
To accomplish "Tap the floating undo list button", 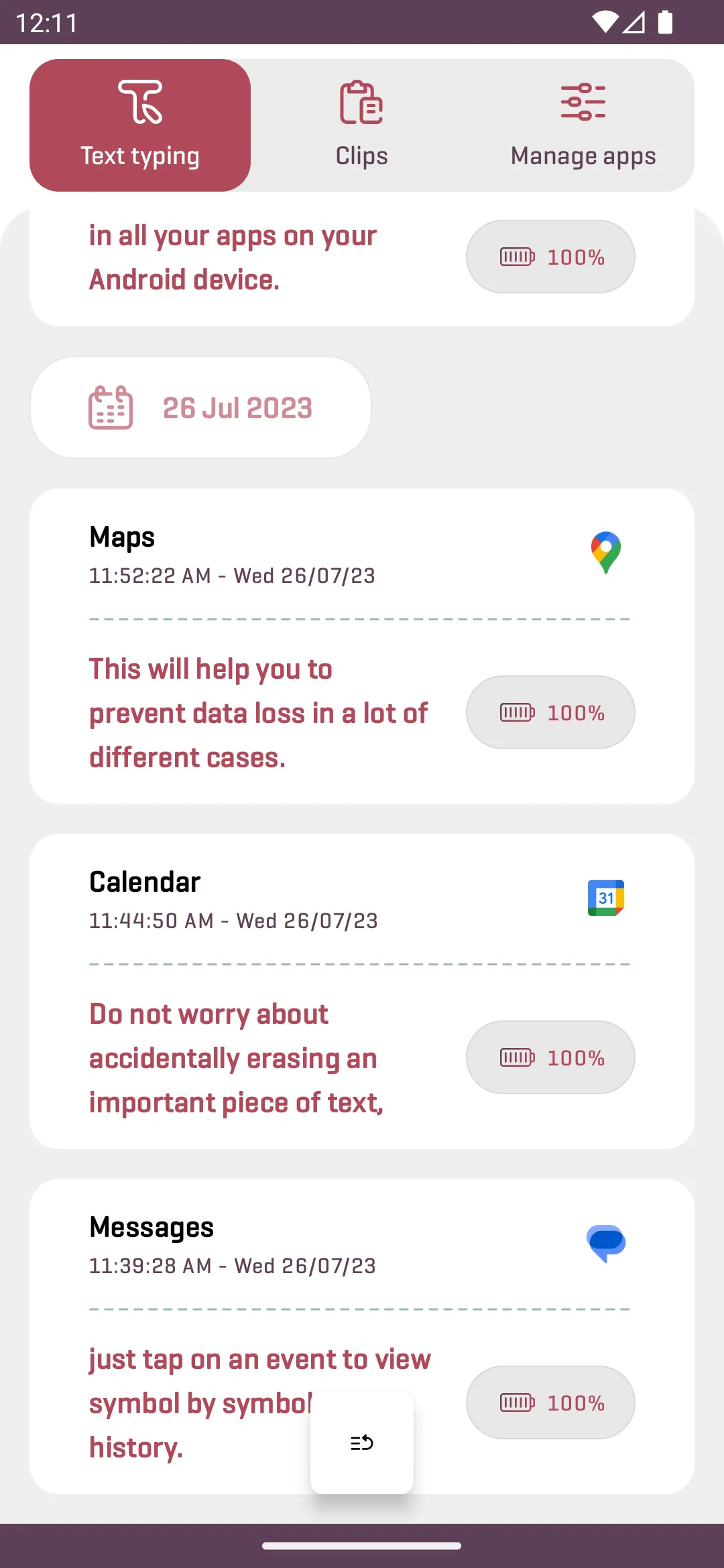I will click(362, 1442).
